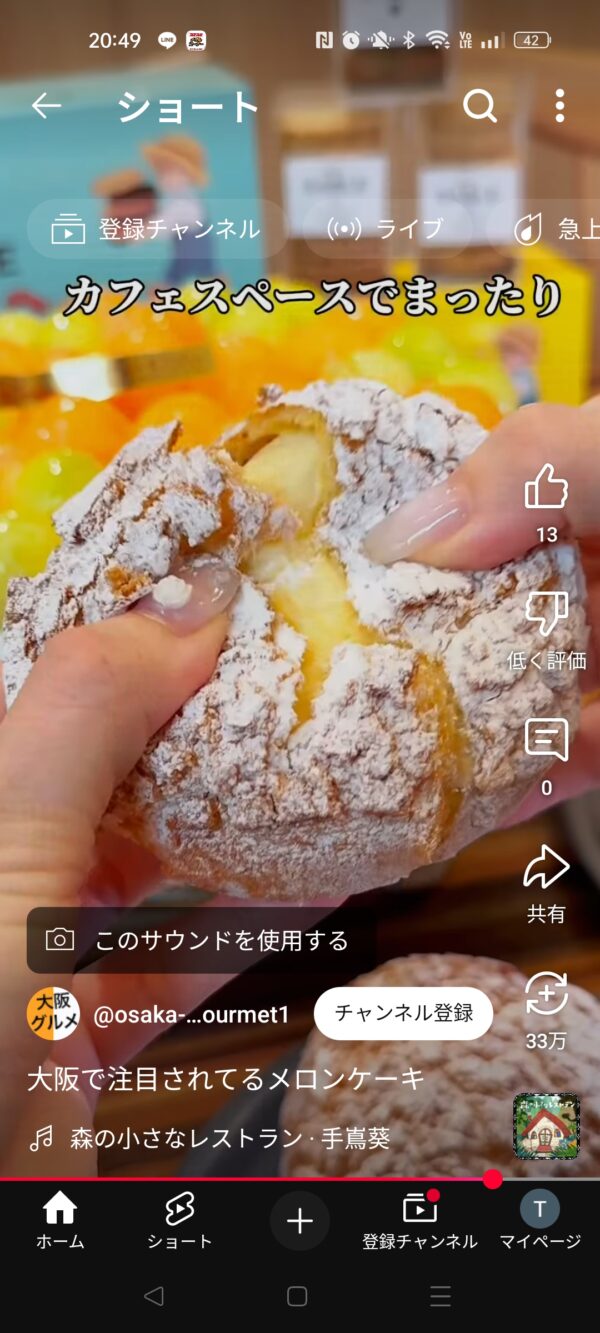Switch to the ホーム tab
The width and height of the screenshot is (600, 1333).
point(60,1221)
